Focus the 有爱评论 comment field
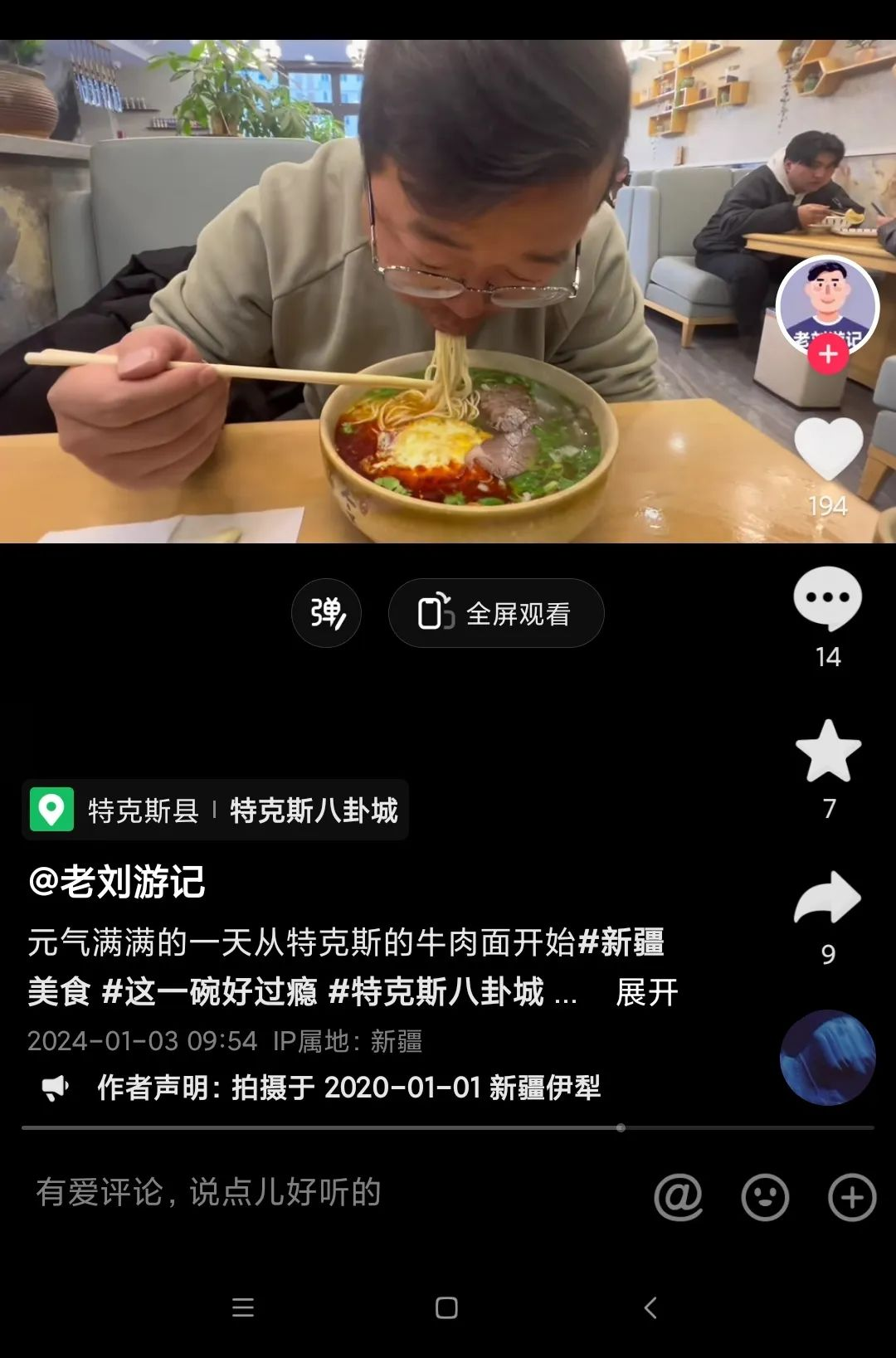This screenshot has height=1358, width=896. [207, 1193]
